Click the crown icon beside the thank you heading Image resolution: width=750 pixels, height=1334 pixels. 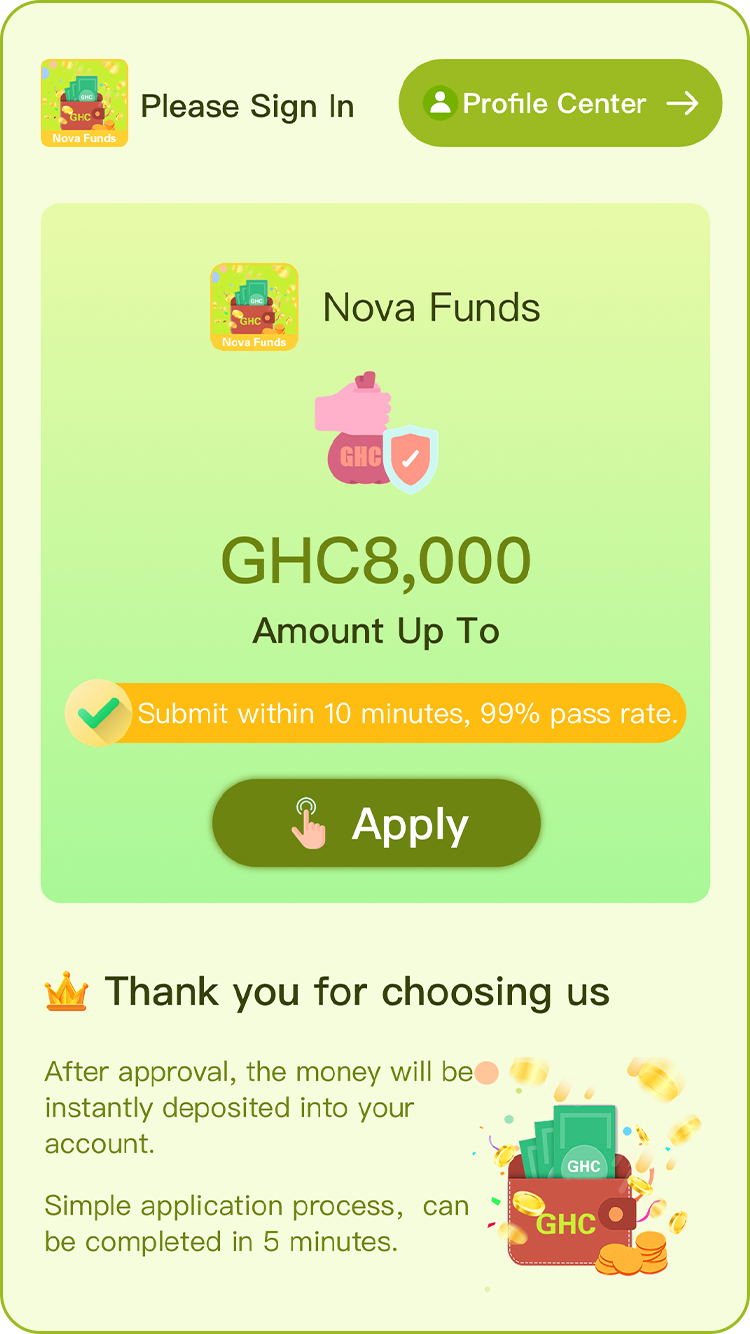tap(66, 990)
